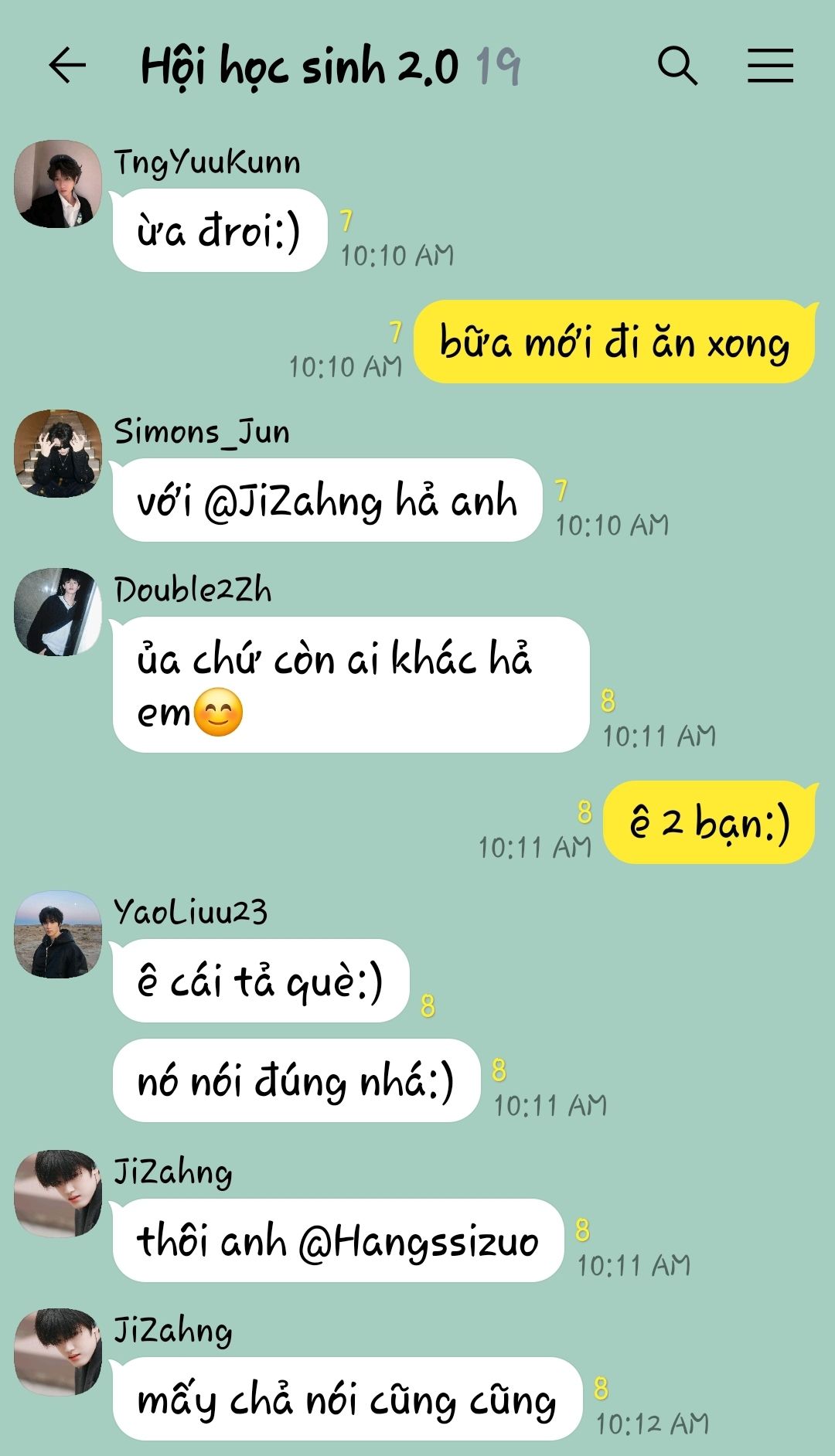Viewport: 835px width, 1456px height.
Task: Open the @Hangssizuo mention
Action: 418,1242
